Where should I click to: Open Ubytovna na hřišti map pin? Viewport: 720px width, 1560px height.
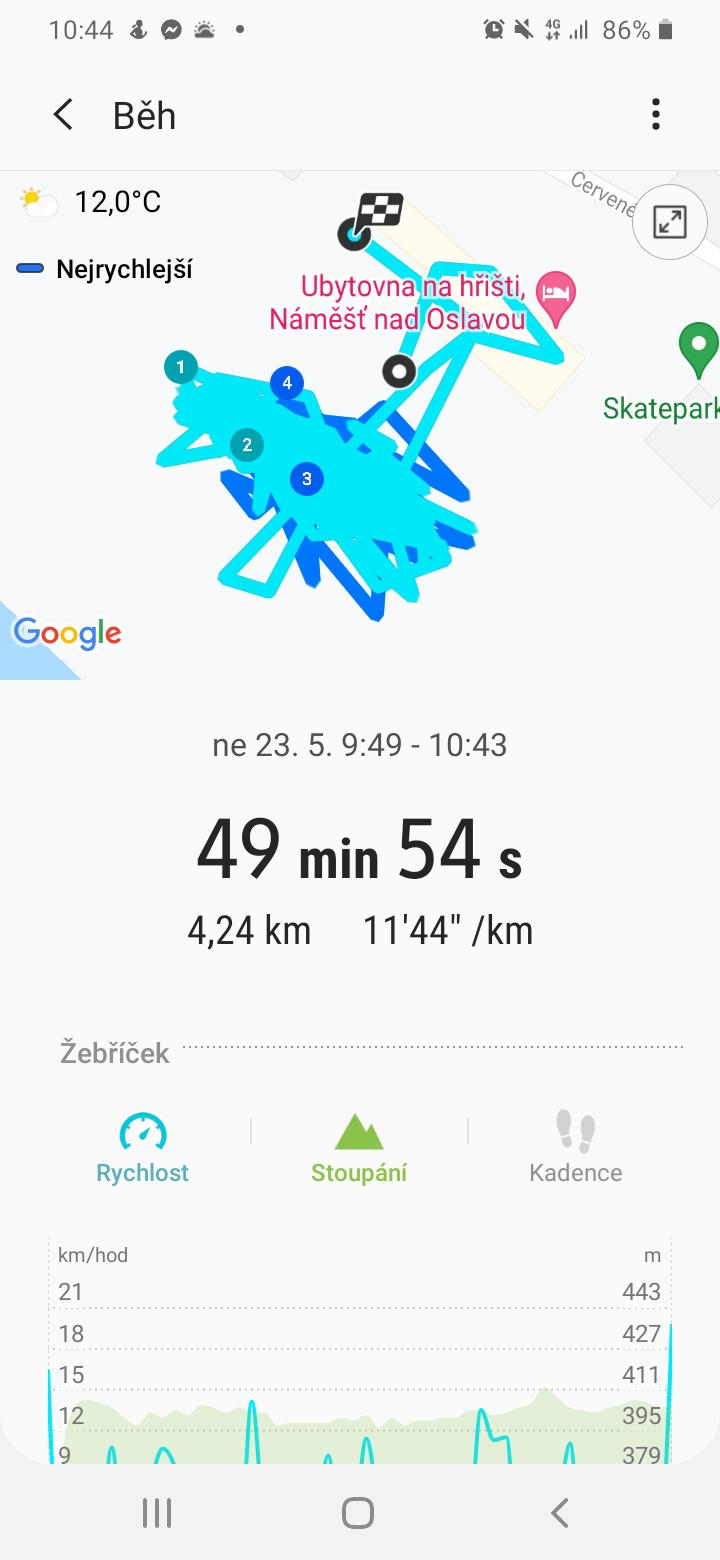tap(556, 299)
